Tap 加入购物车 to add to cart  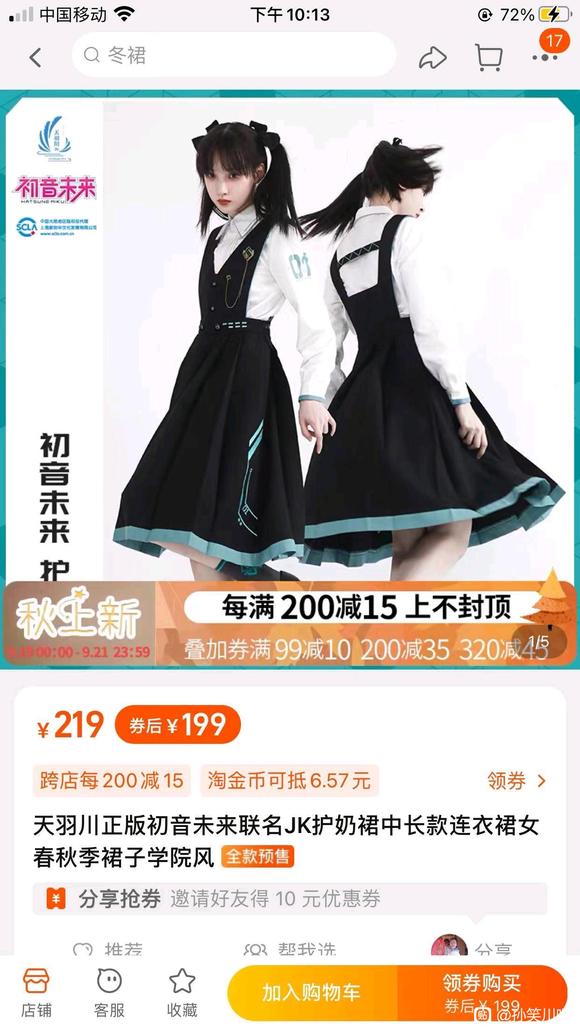click(312, 993)
